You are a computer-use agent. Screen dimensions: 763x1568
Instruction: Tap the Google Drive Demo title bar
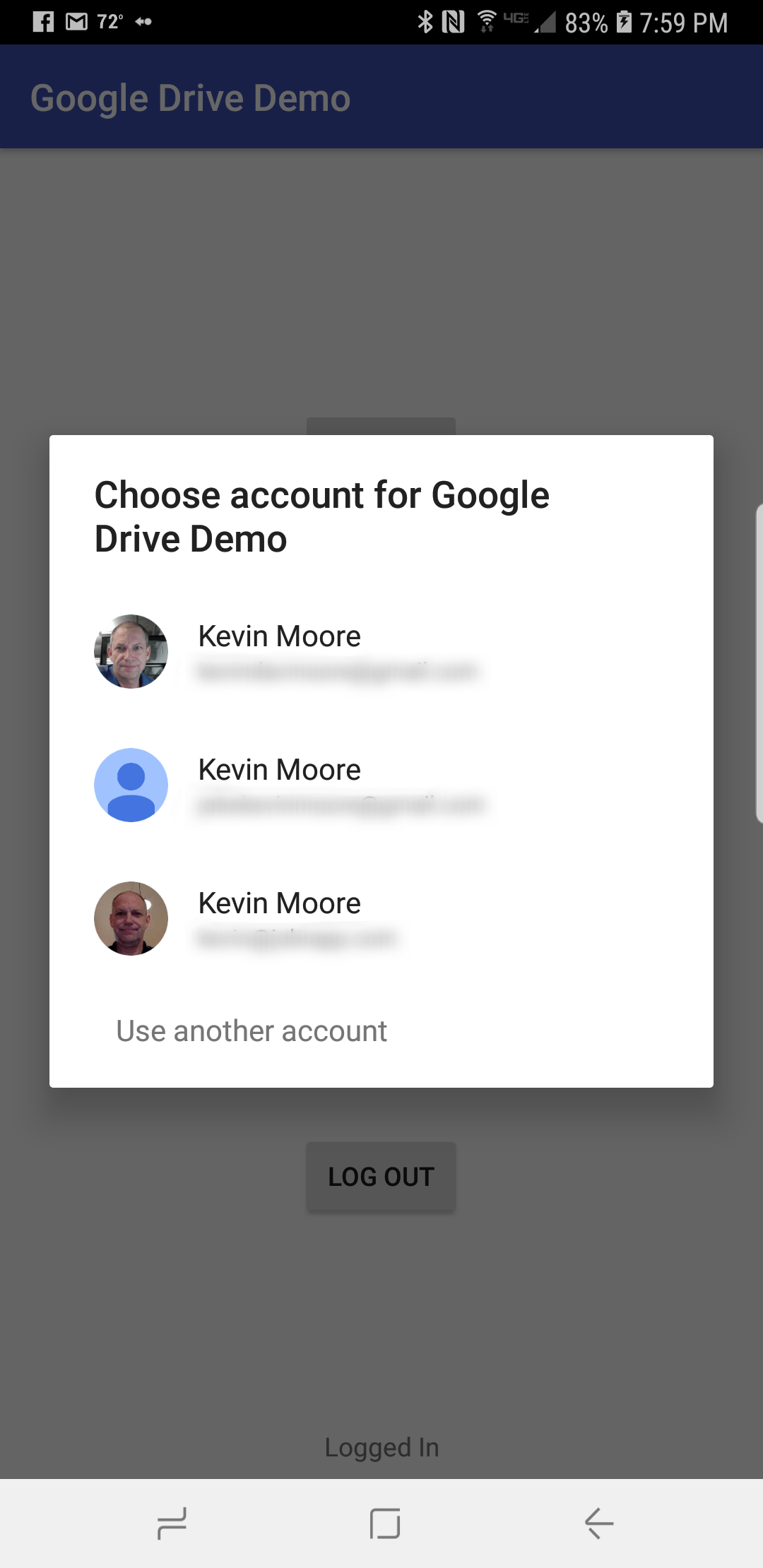pyautogui.click(x=191, y=97)
